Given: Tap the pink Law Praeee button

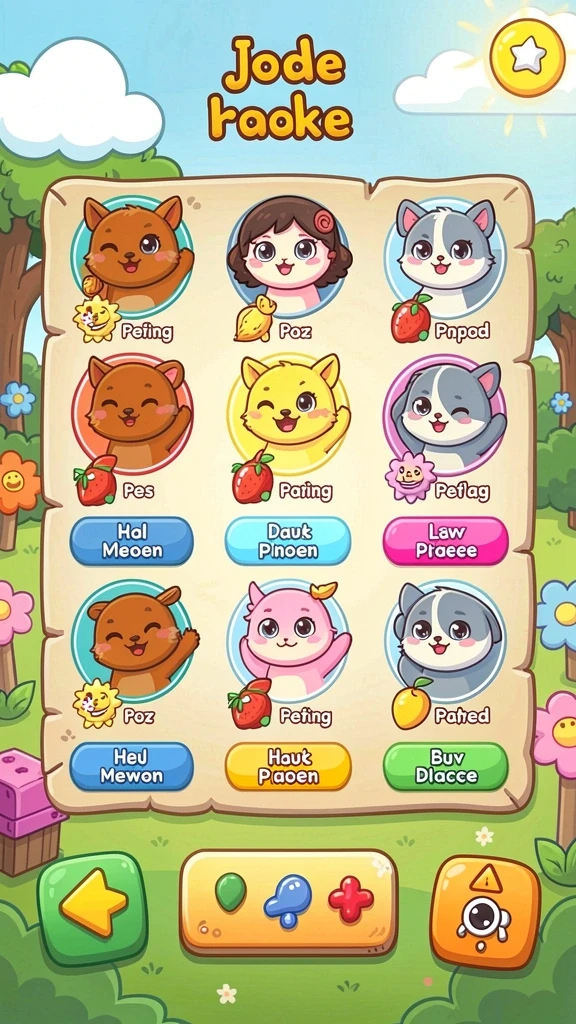Looking at the screenshot, I should point(446,541).
